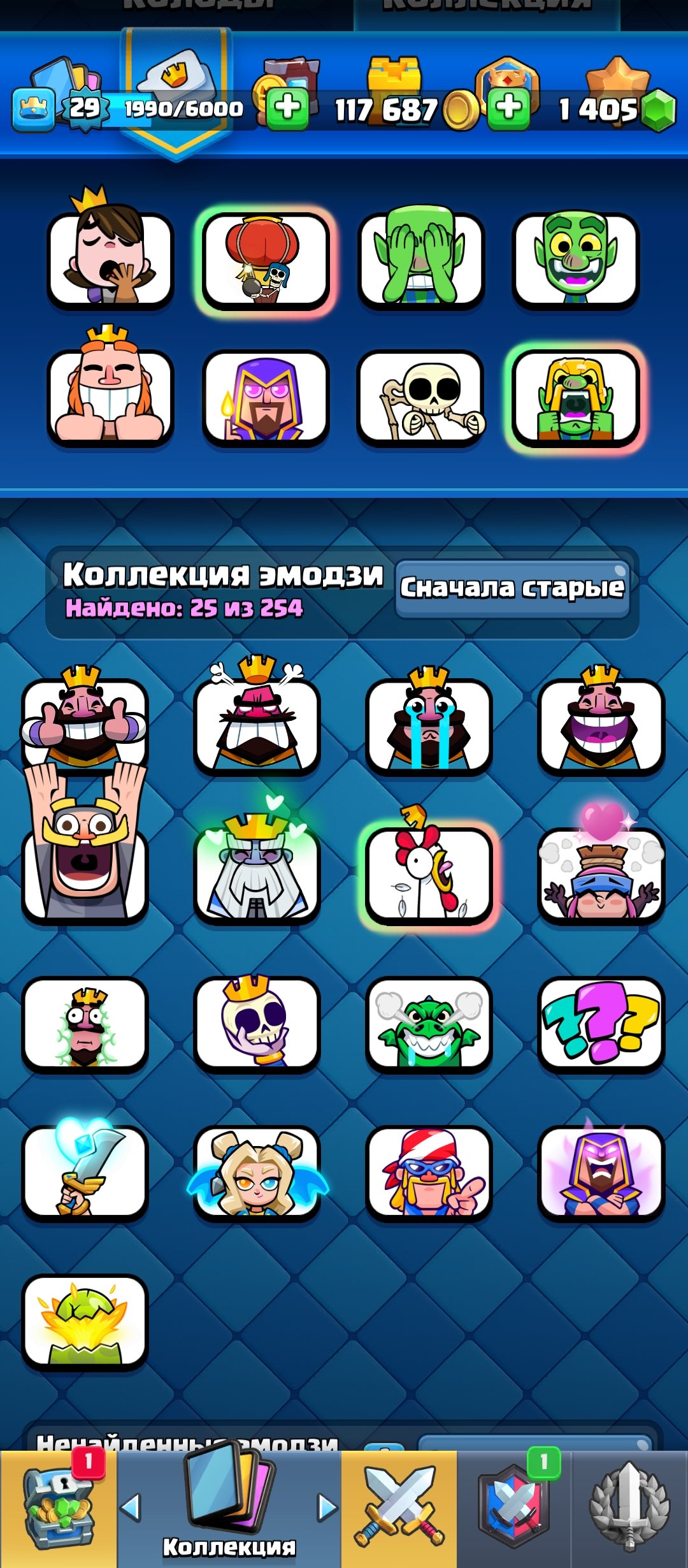Choose the angry green dragon emote
The width and height of the screenshot is (688, 1568).
(429, 1023)
